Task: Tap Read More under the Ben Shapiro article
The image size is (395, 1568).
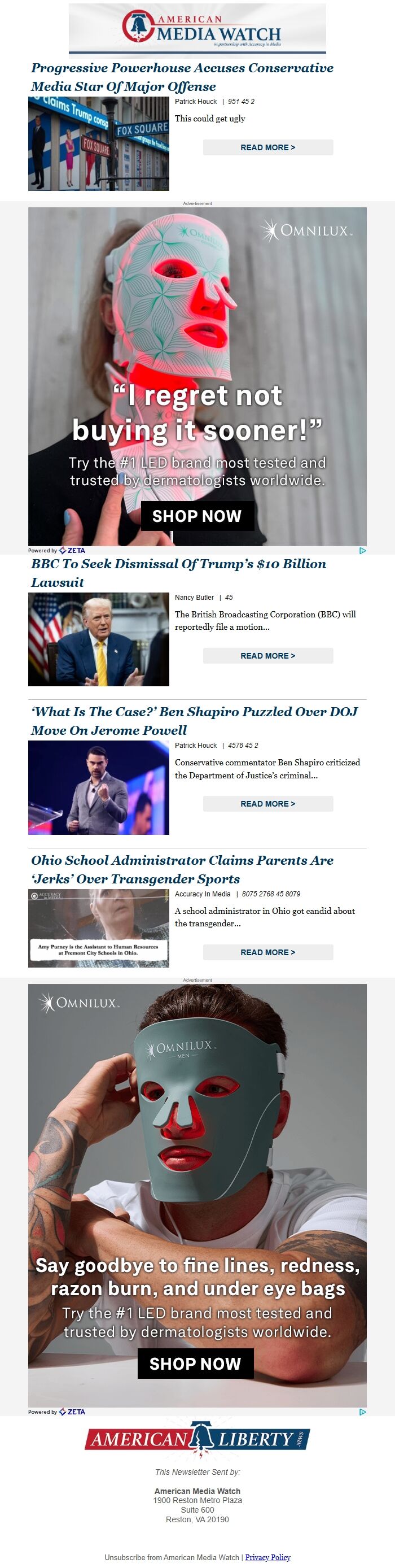Action: tap(267, 803)
